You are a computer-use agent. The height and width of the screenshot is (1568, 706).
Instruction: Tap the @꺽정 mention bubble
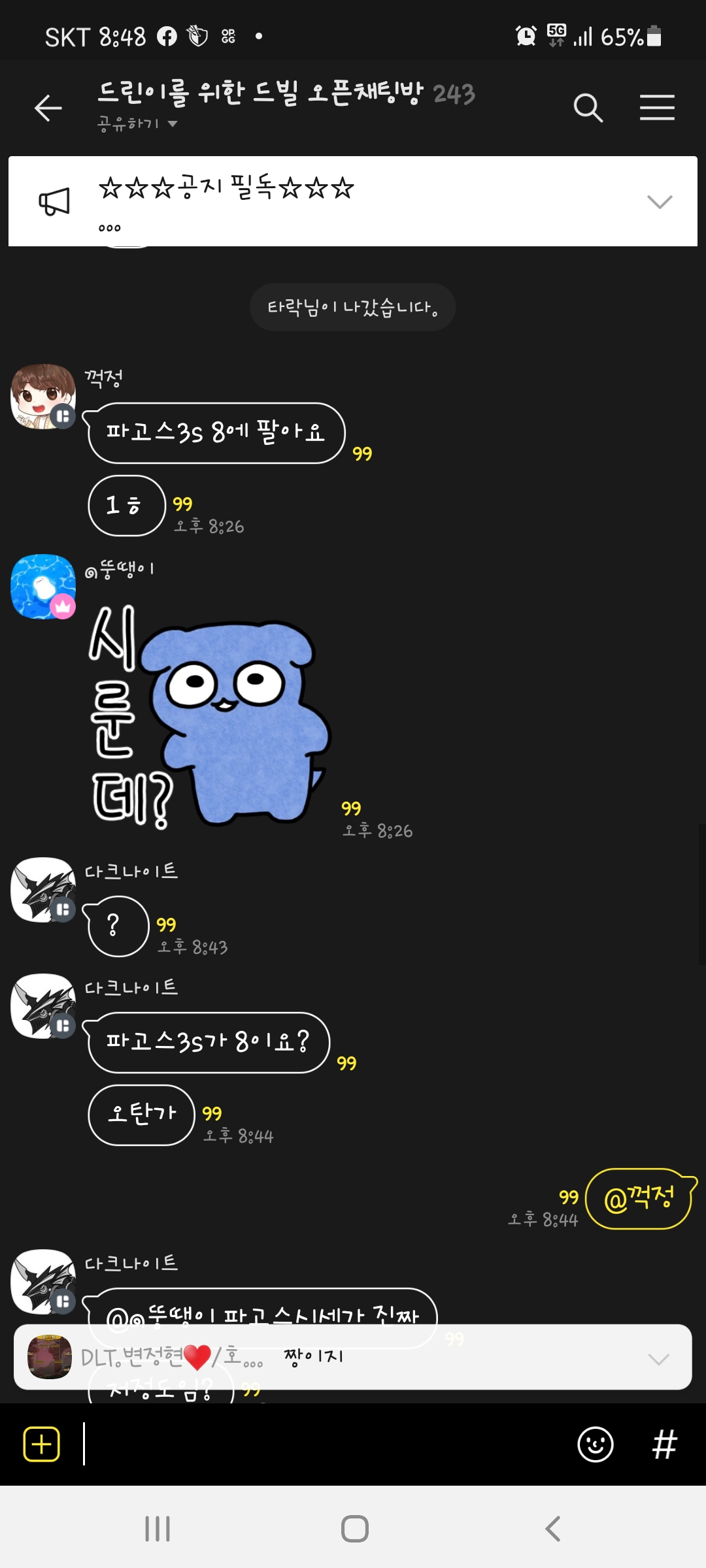(639, 1198)
